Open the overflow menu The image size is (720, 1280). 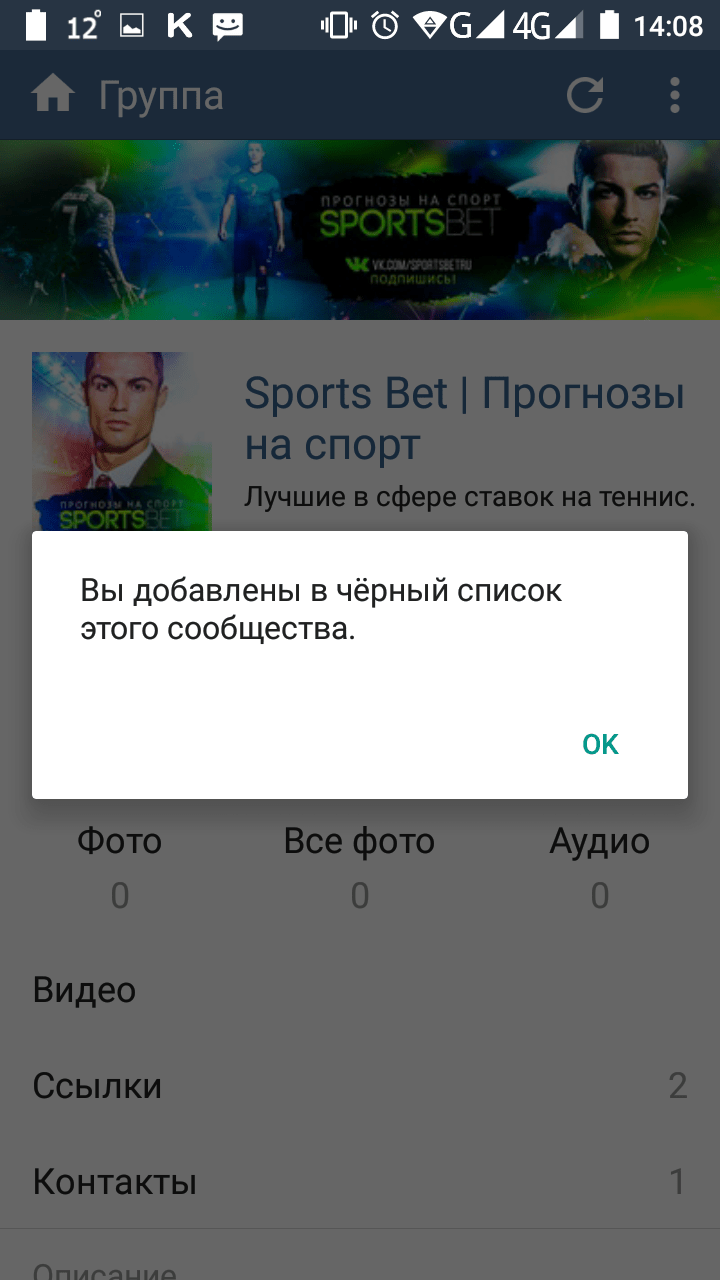(675, 96)
